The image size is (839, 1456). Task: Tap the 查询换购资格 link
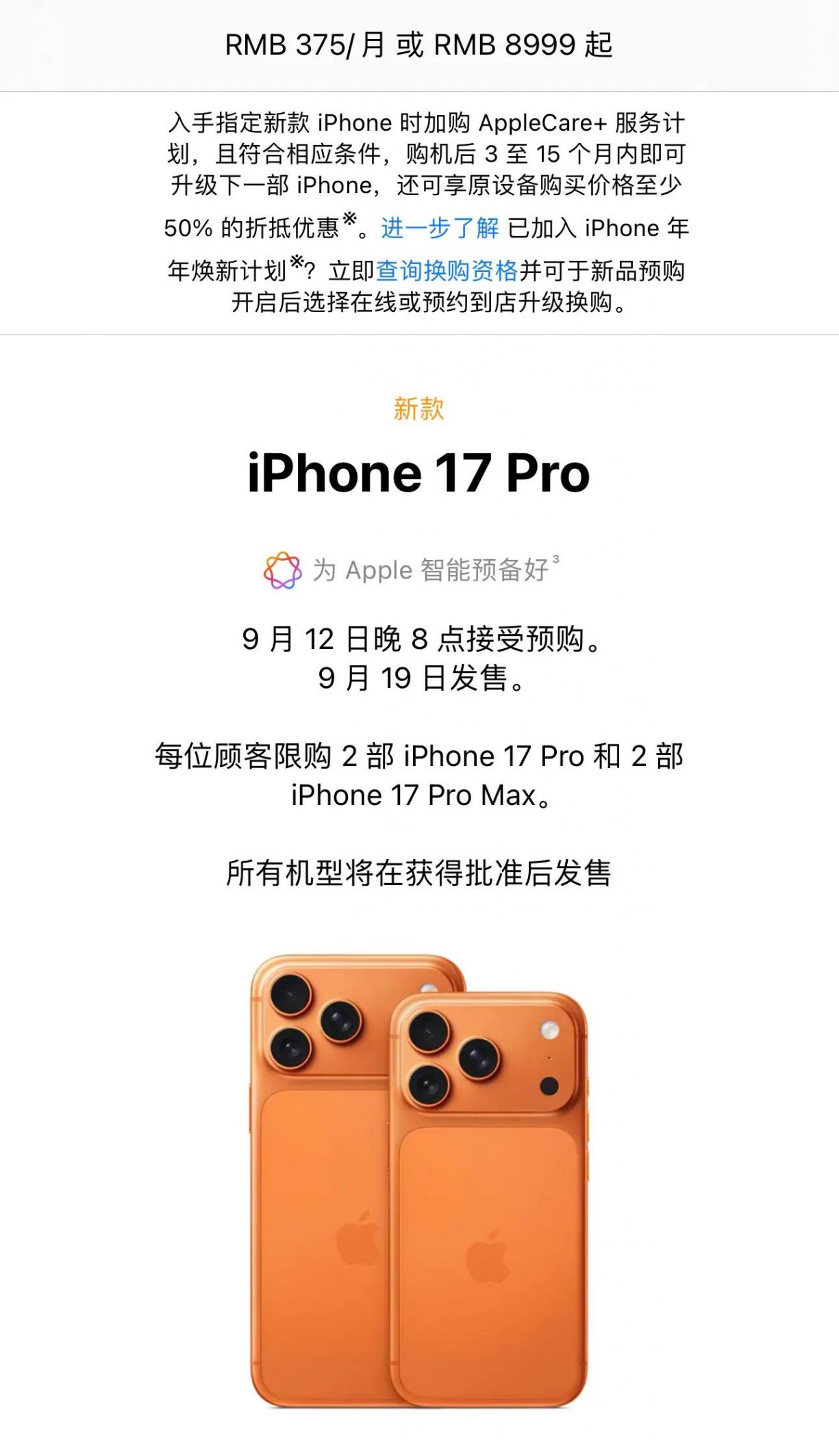pos(447,271)
